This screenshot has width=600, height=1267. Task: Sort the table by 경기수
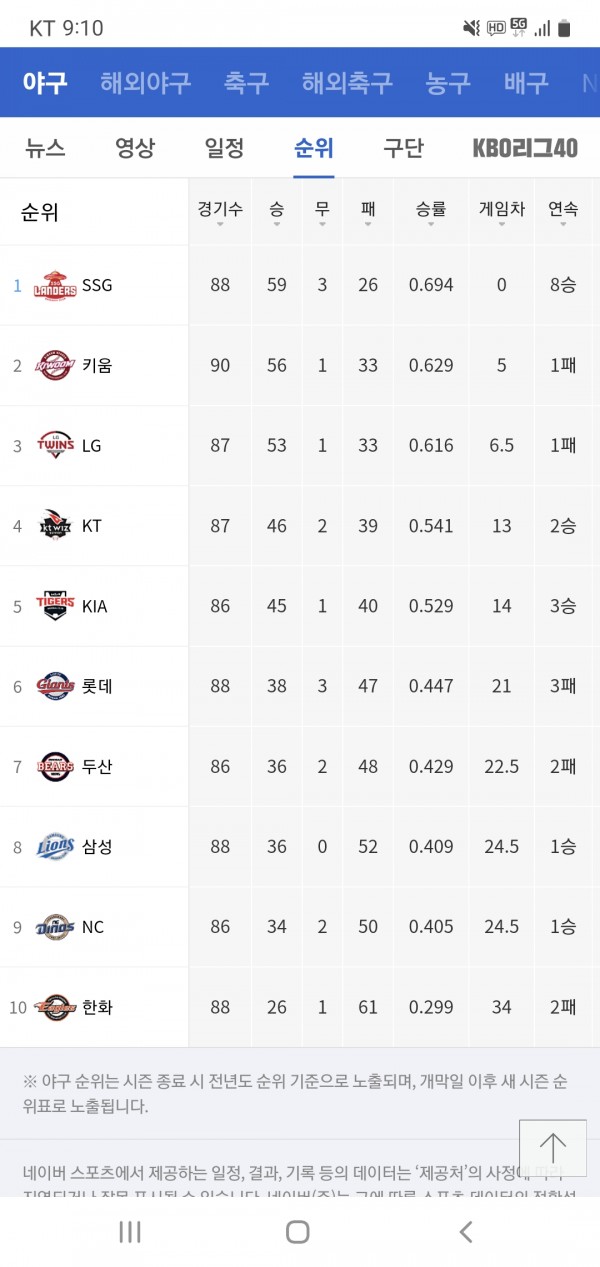tap(220, 212)
